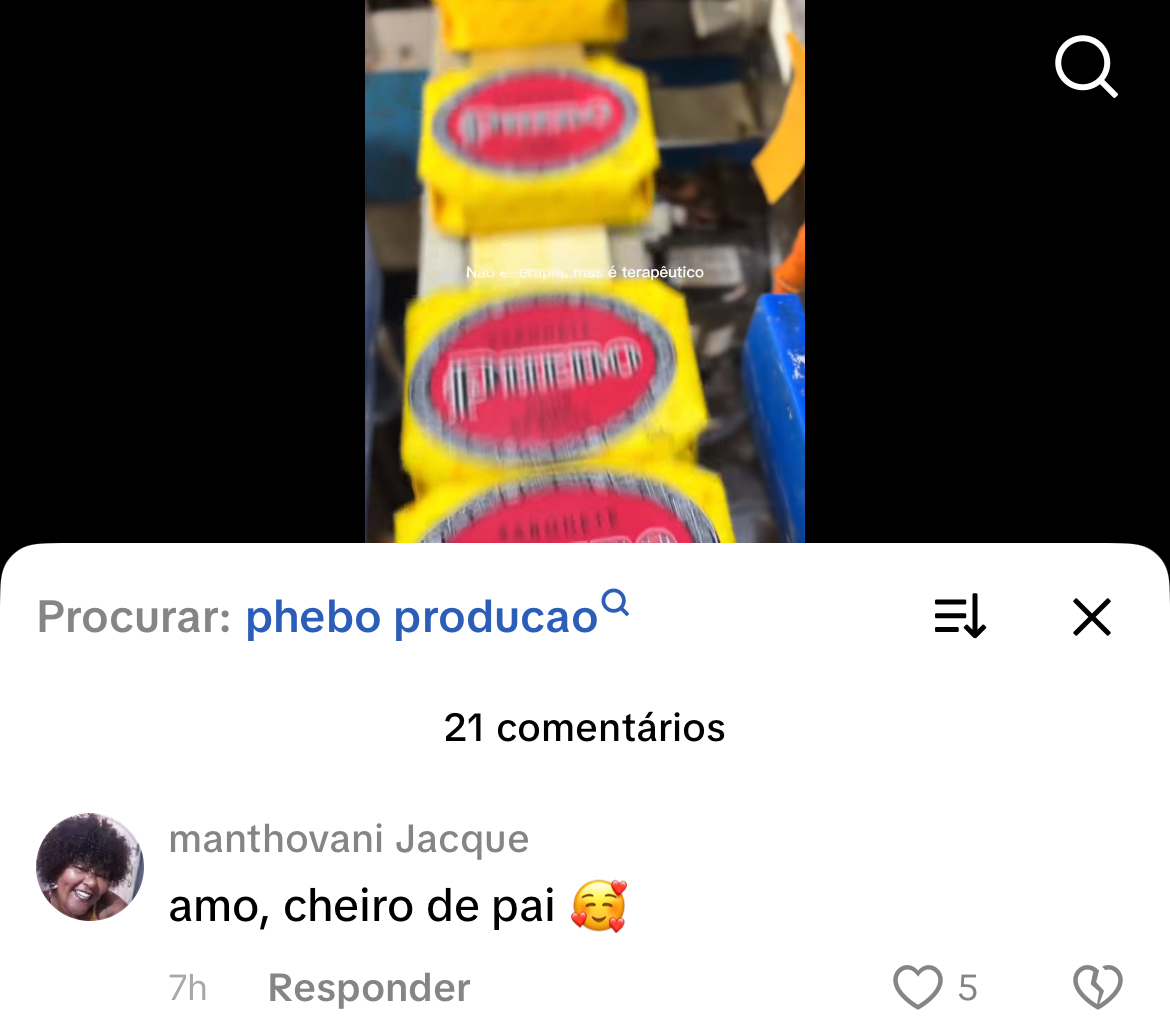Search for phebo producao
Screen dimensions: 1170x1035
point(421,617)
